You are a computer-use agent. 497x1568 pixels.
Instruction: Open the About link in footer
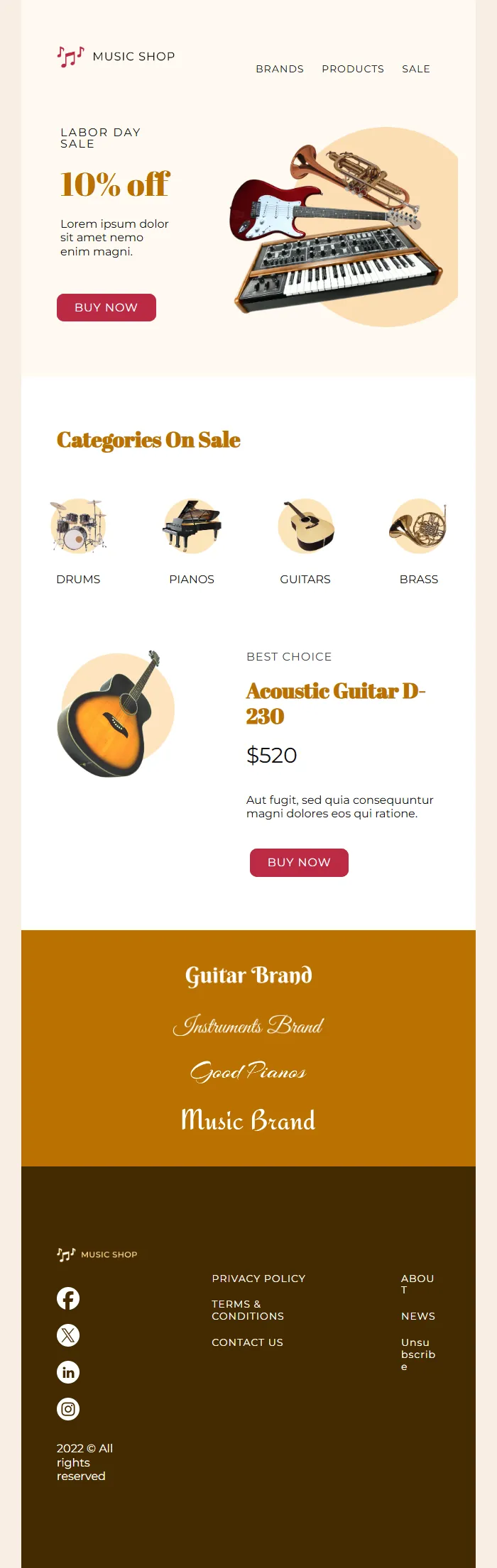point(417,1283)
